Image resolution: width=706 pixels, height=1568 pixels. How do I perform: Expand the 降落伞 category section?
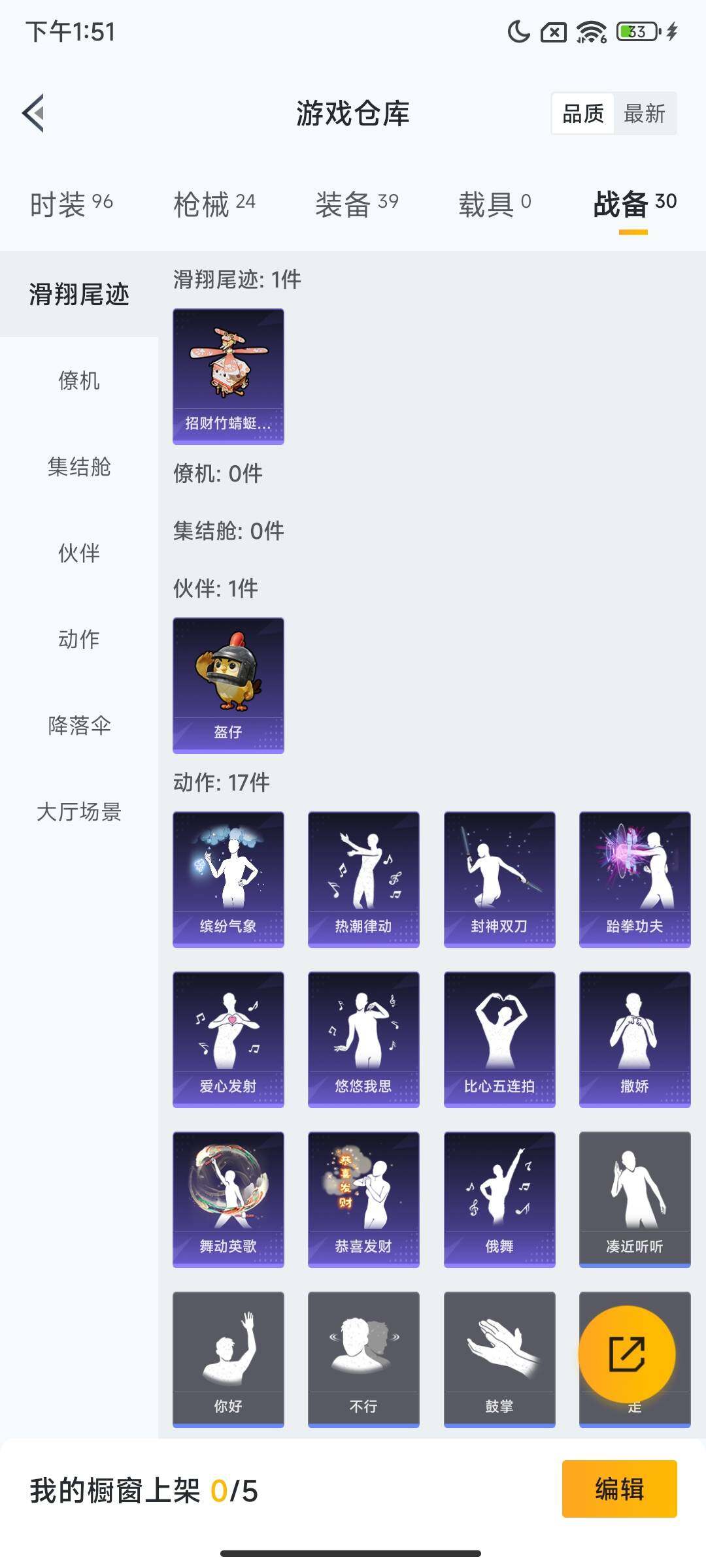[x=80, y=725]
